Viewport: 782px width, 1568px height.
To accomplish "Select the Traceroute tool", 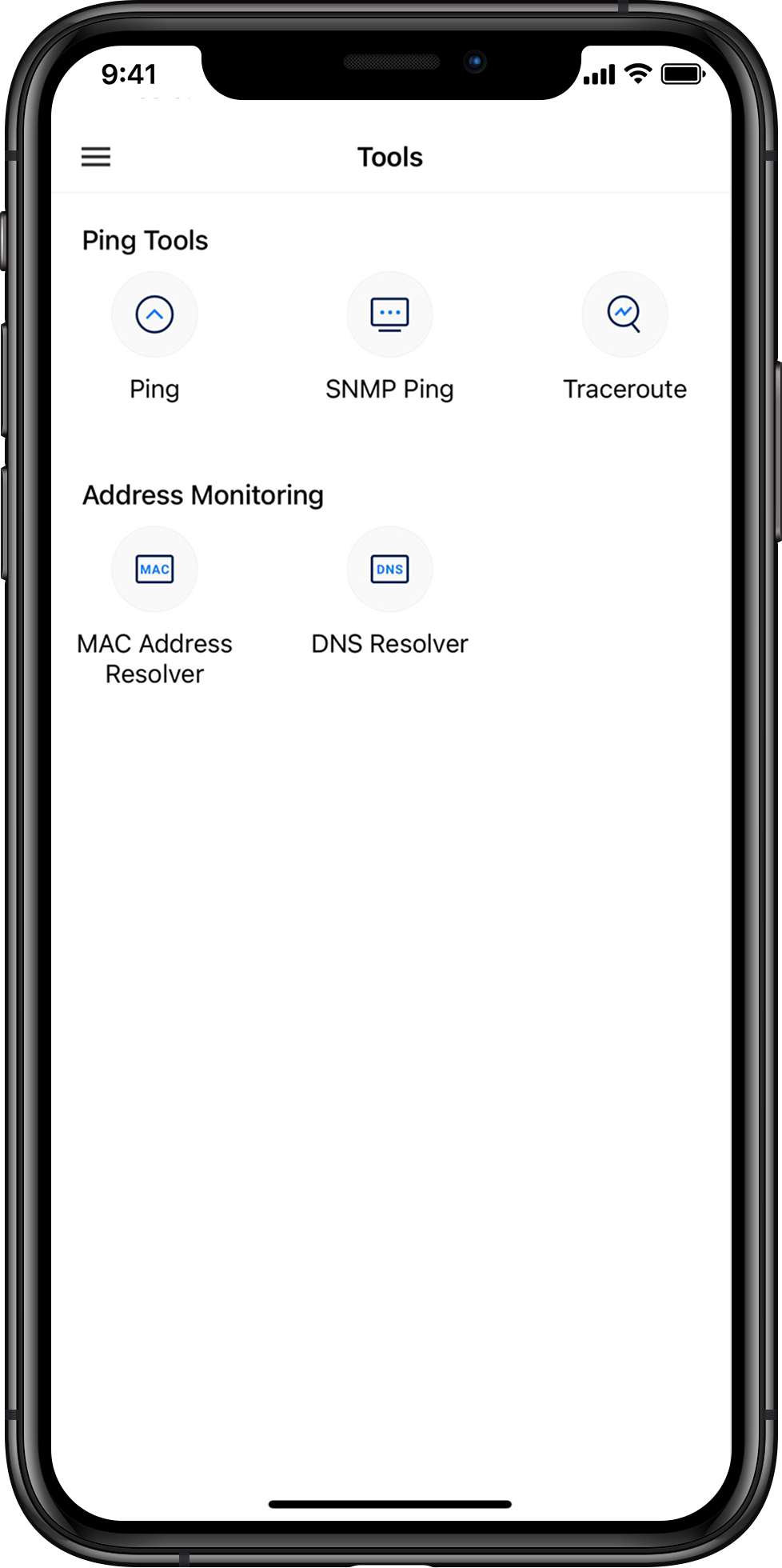I will pyautogui.click(x=624, y=314).
